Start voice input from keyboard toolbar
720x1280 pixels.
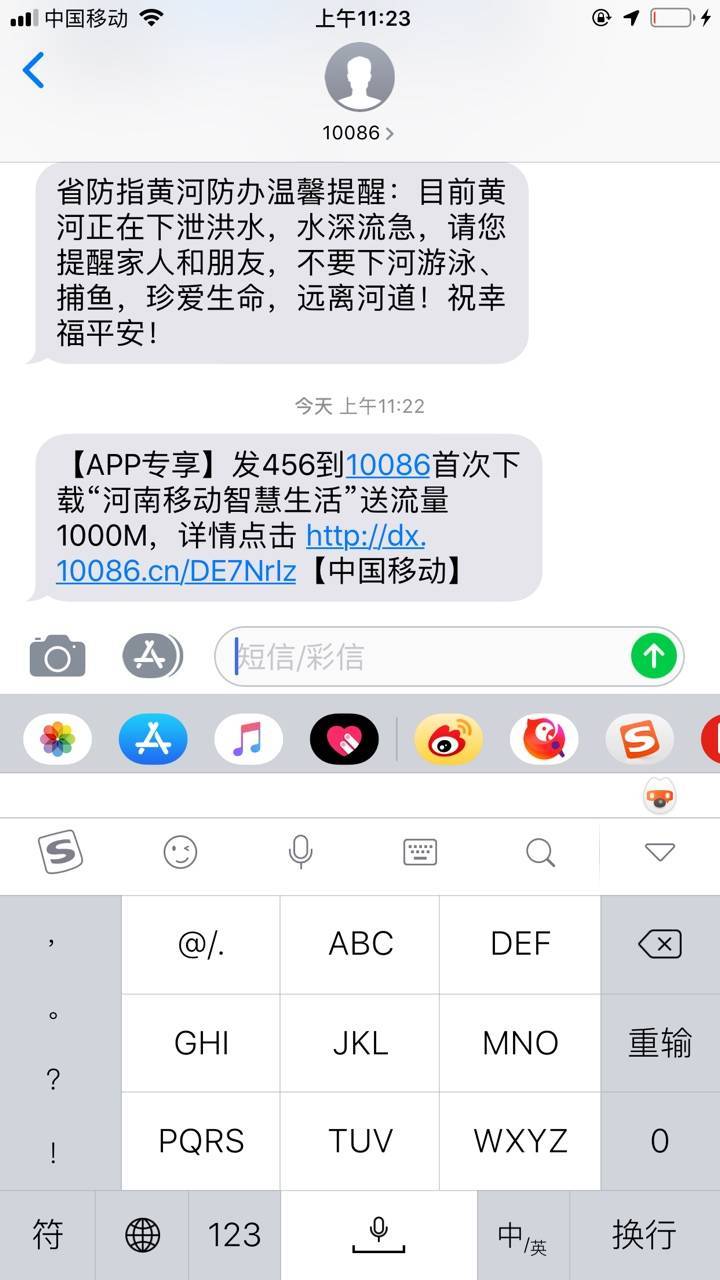300,853
